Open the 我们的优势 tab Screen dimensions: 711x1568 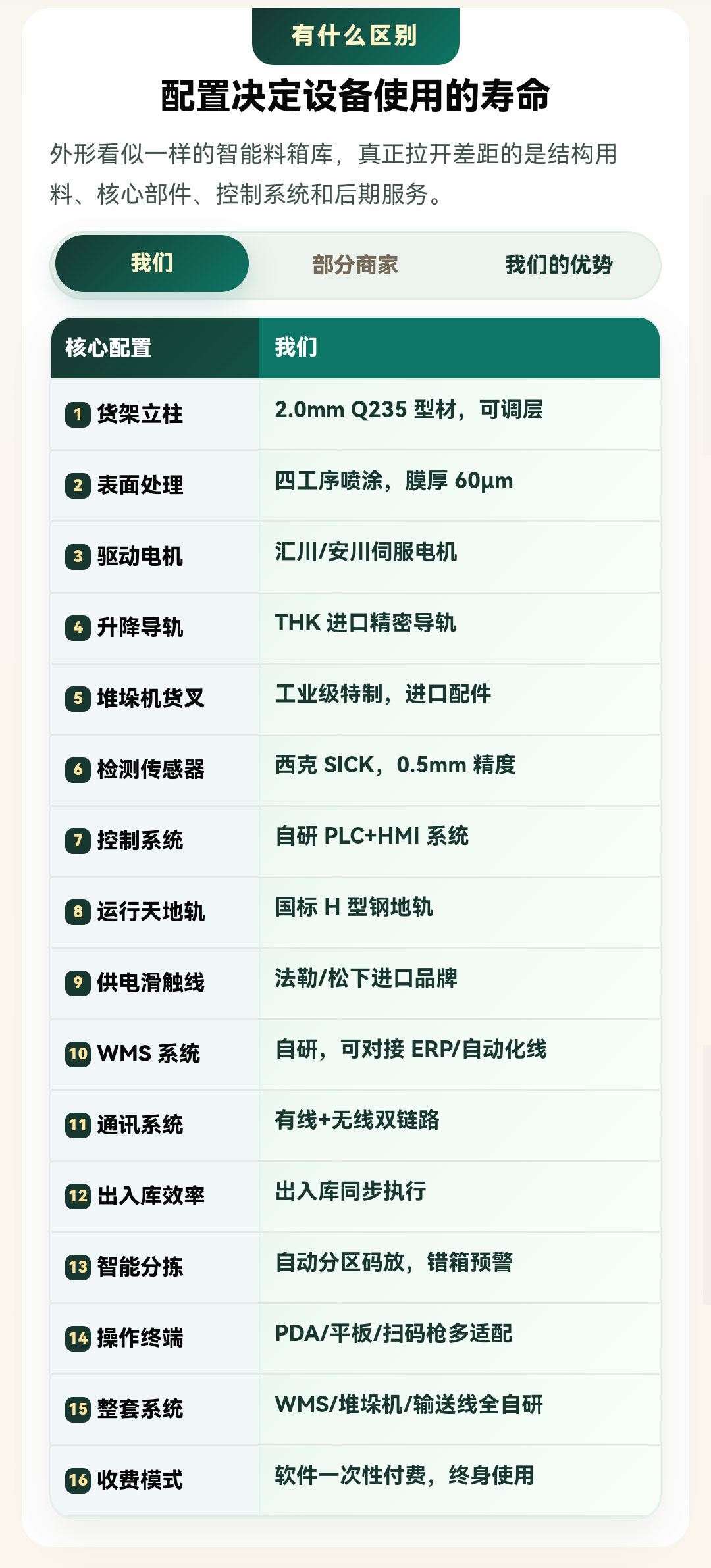click(x=558, y=265)
